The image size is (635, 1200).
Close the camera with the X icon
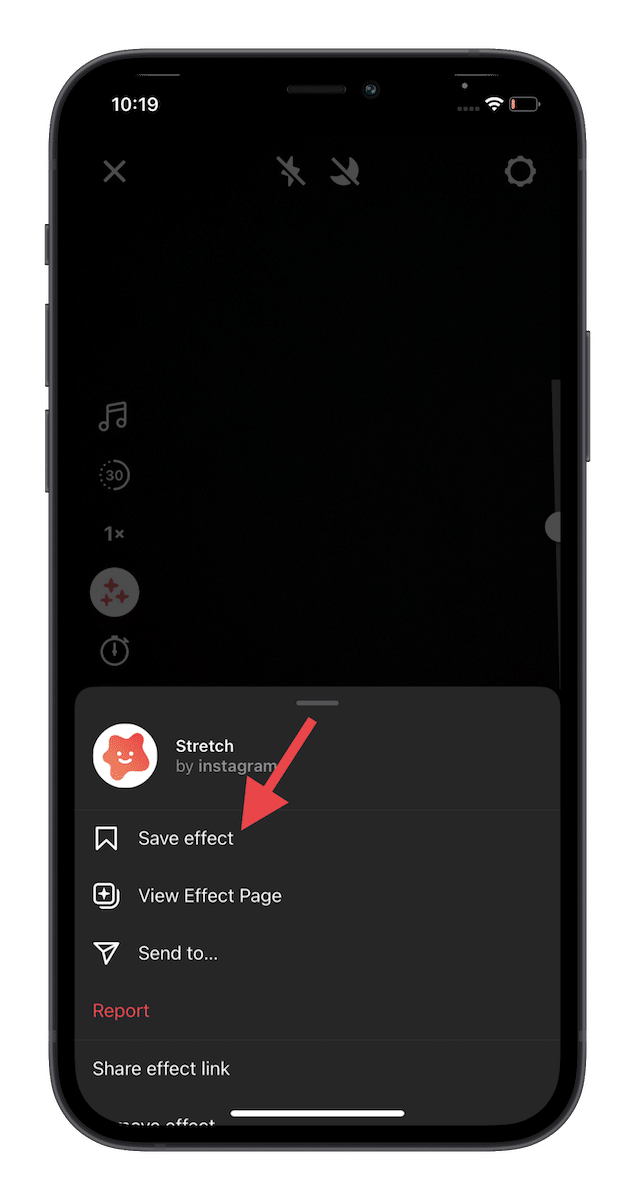pyautogui.click(x=115, y=172)
